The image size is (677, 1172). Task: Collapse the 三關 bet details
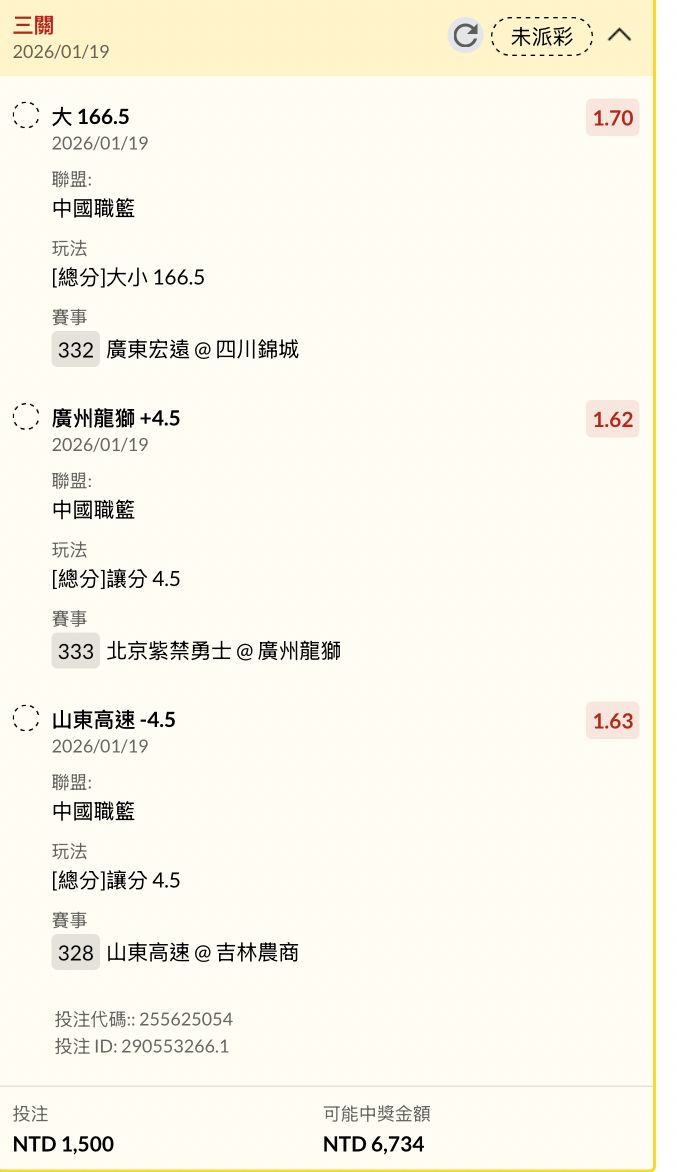pos(620,35)
